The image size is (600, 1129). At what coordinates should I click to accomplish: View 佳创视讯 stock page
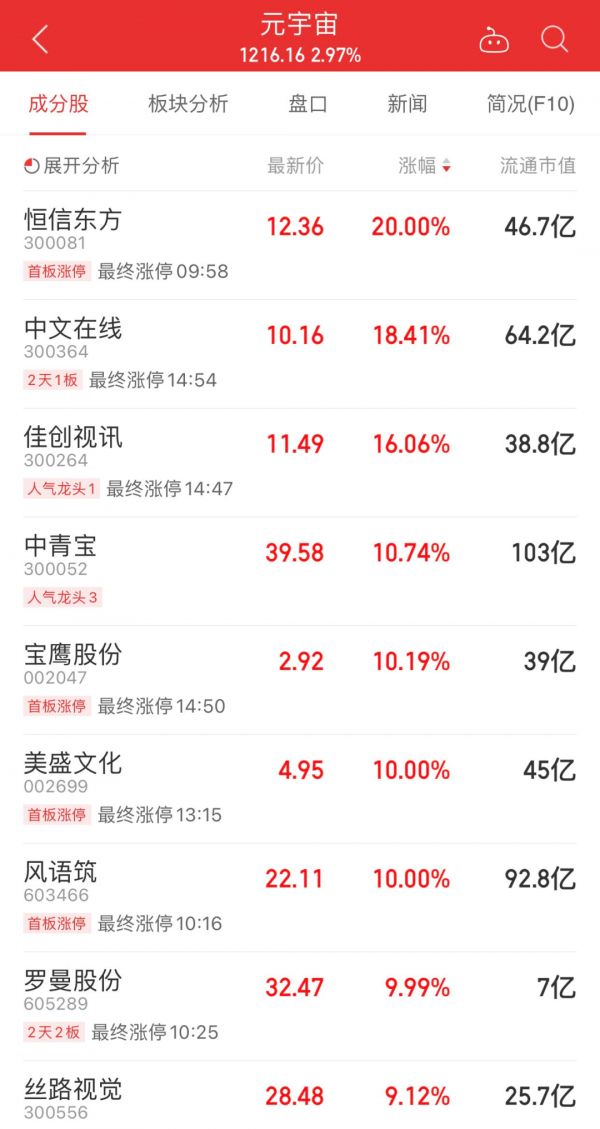tap(72, 438)
